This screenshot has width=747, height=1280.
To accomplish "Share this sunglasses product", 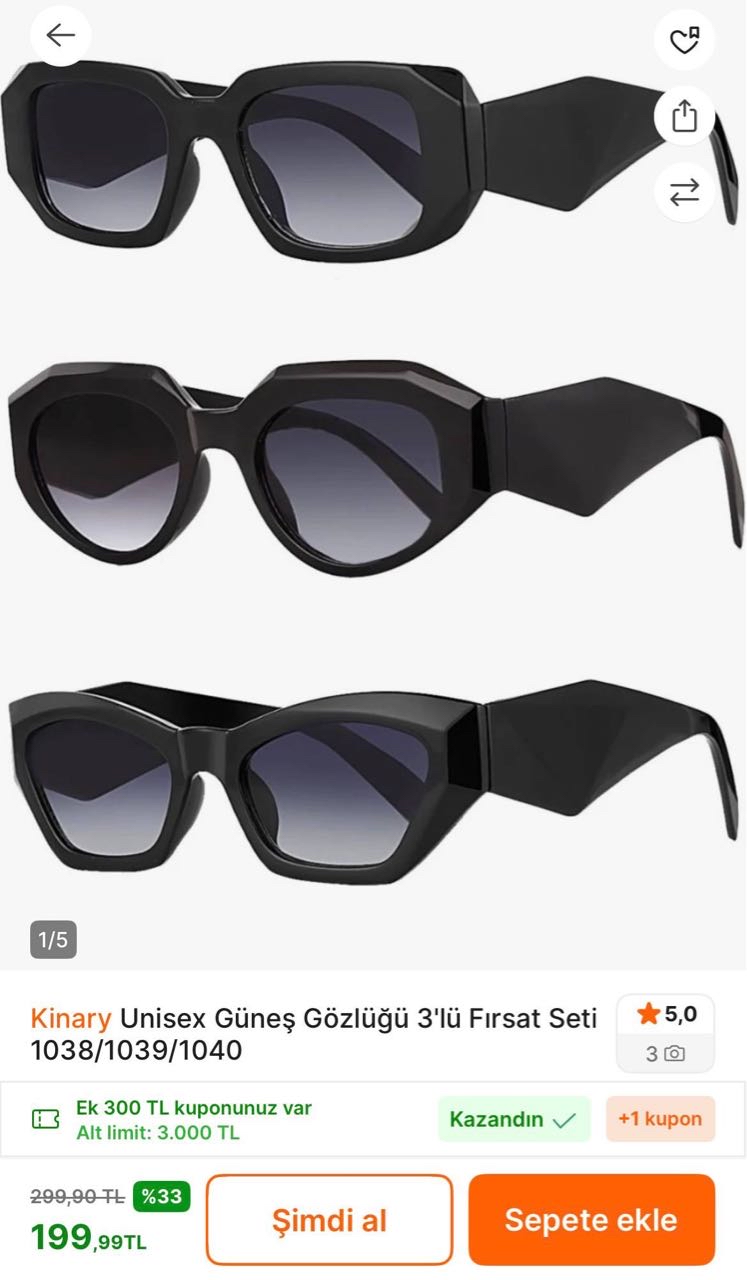I will pos(684,116).
